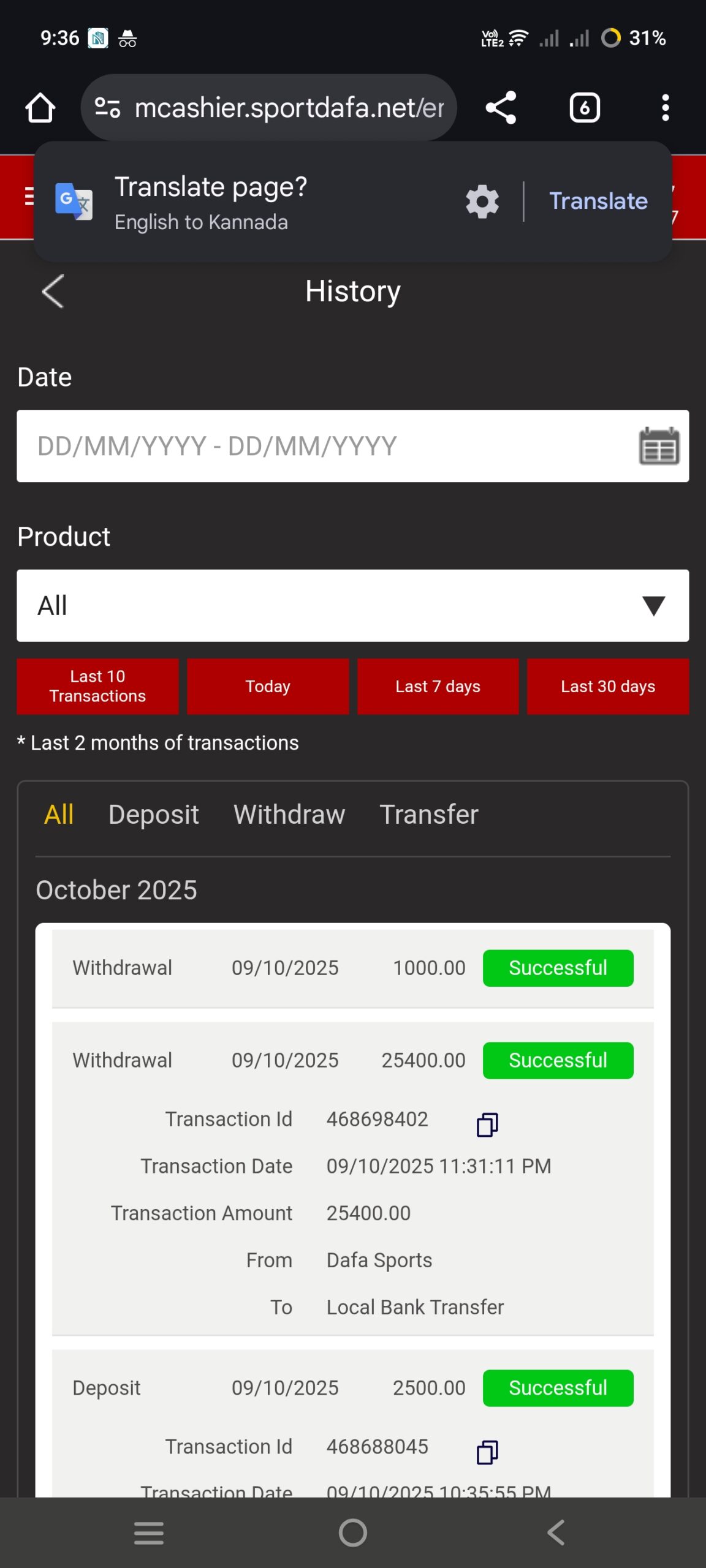706x1568 pixels.
Task: Switch to the Withdraw tab
Action: click(289, 815)
